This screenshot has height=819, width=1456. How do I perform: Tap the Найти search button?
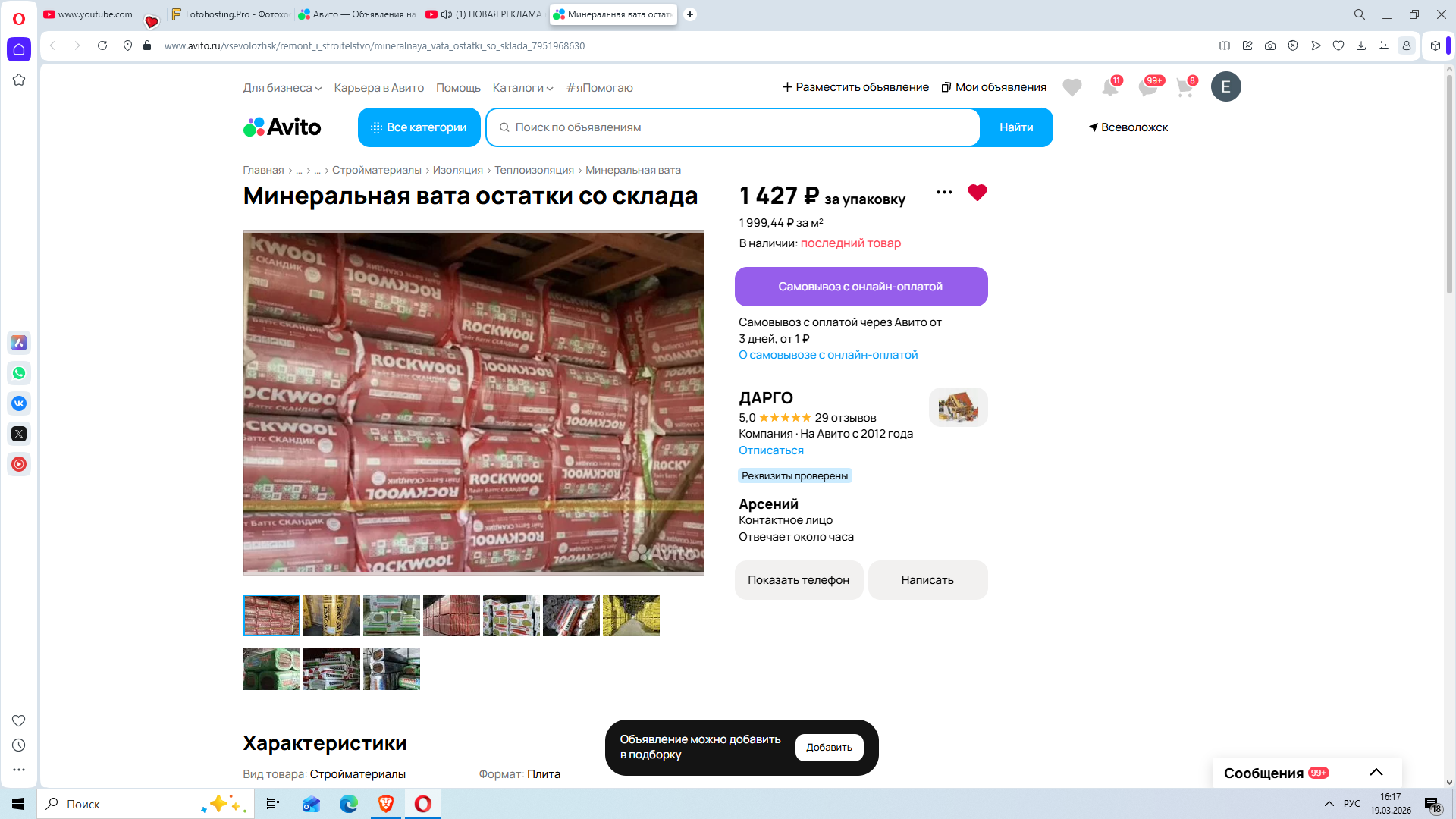pyautogui.click(x=1015, y=127)
